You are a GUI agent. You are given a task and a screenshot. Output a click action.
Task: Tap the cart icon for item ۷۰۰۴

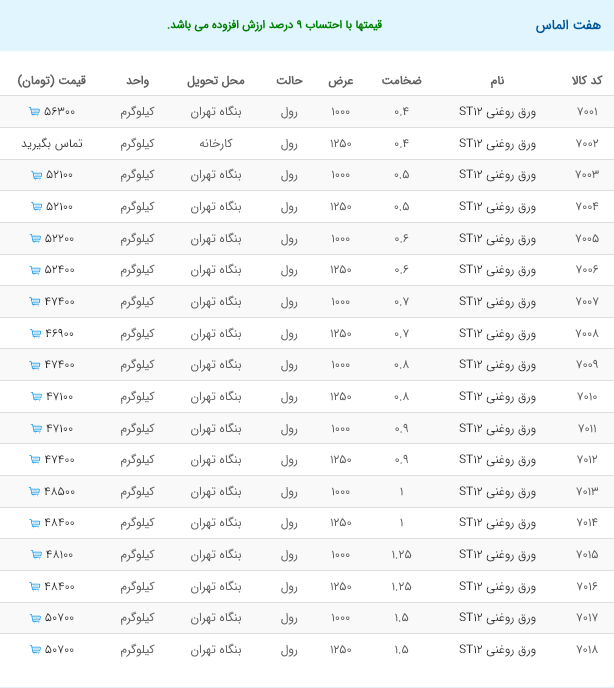click(x=36, y=207)
